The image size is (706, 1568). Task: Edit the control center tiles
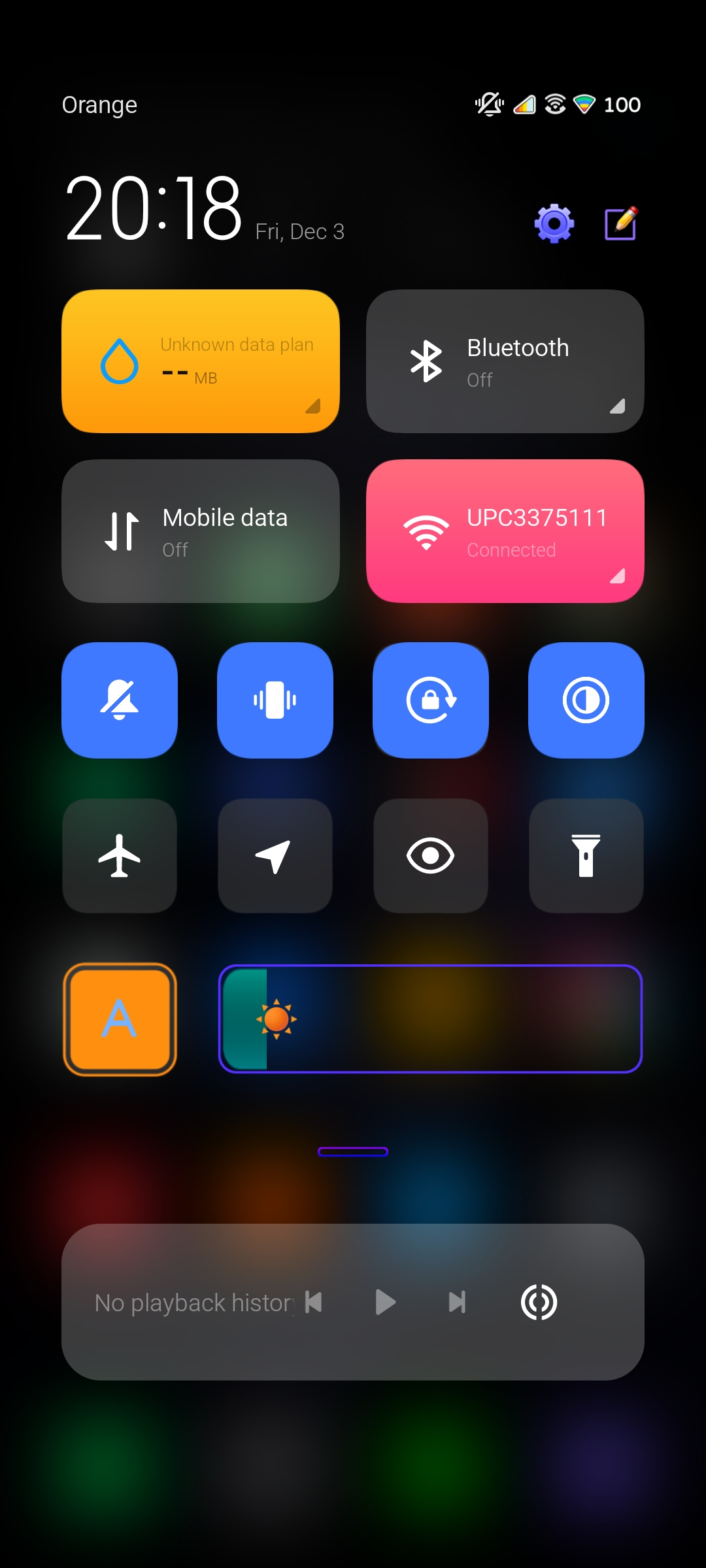click(x=621, y=223)
